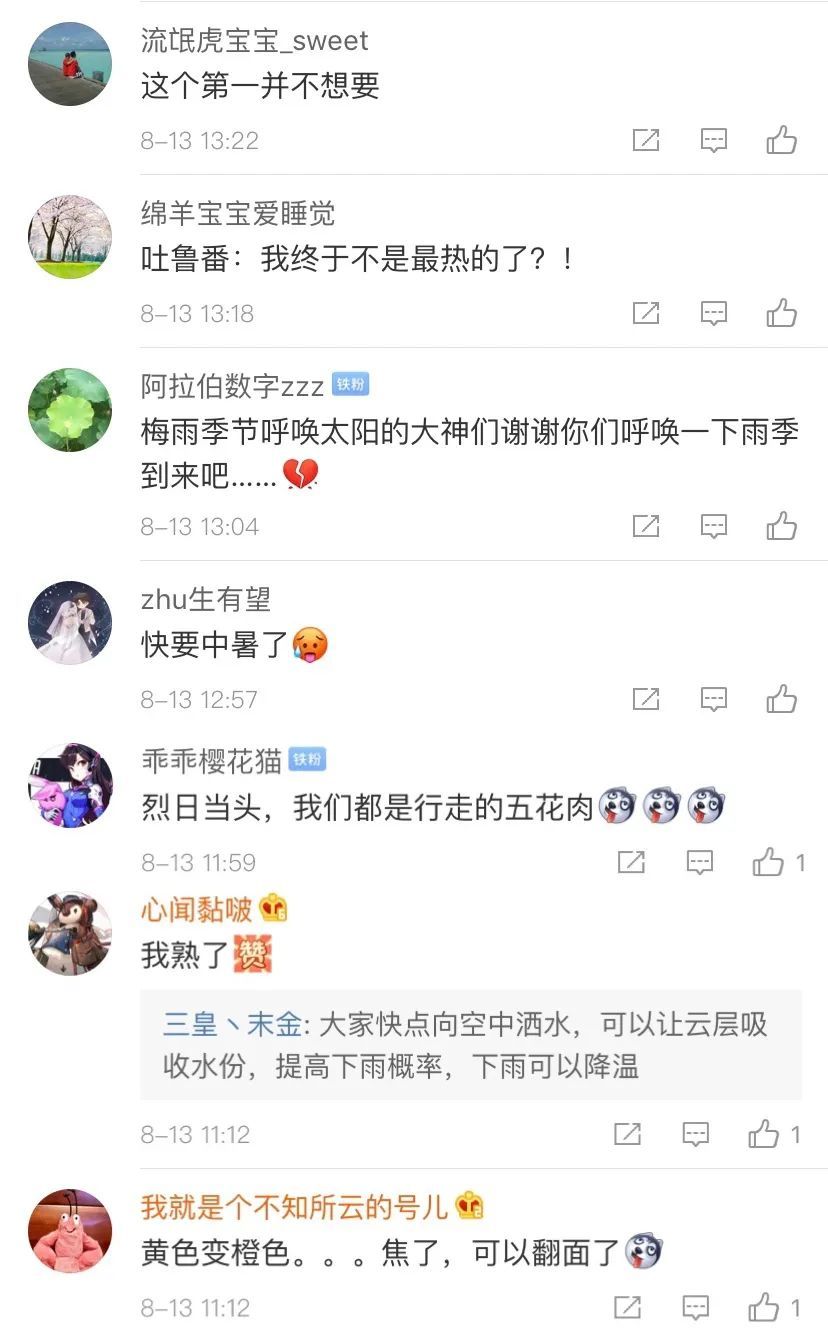828x1332 pixels.
Task: Like the comment by 阿拉伯数字zzz
Action: click(781, 526)
